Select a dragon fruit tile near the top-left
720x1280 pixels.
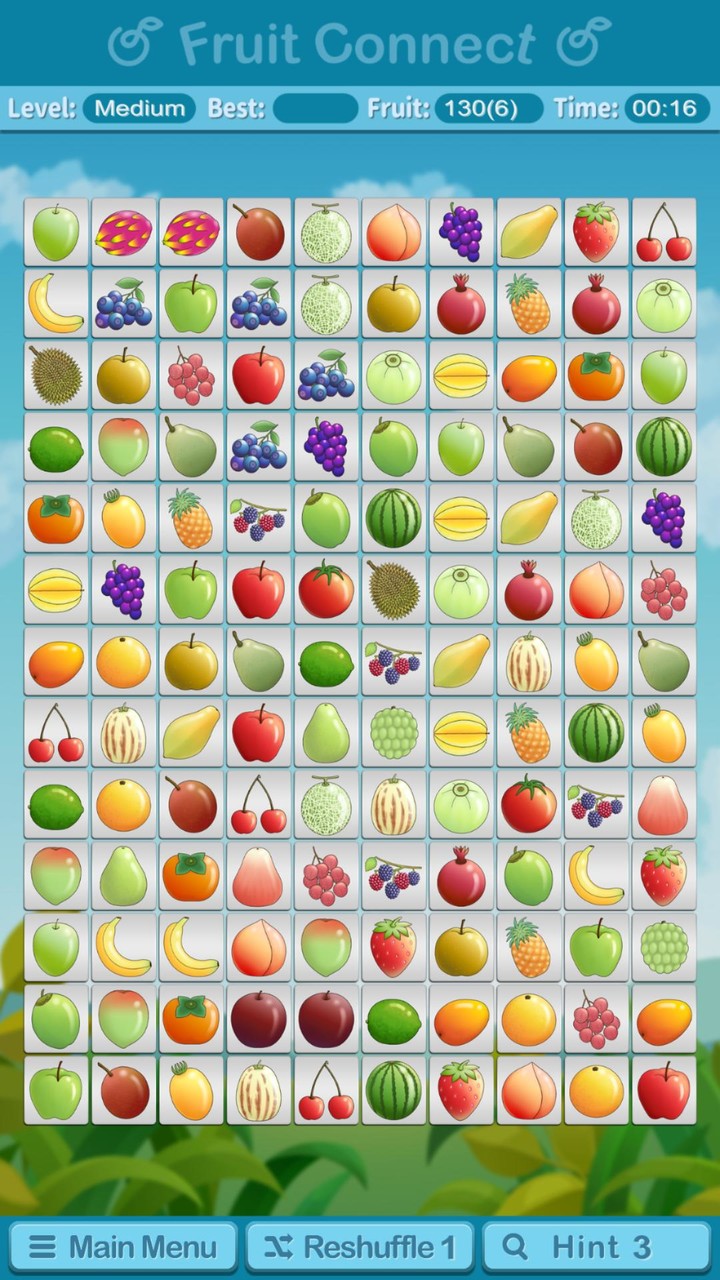click(x=124, y=232)
